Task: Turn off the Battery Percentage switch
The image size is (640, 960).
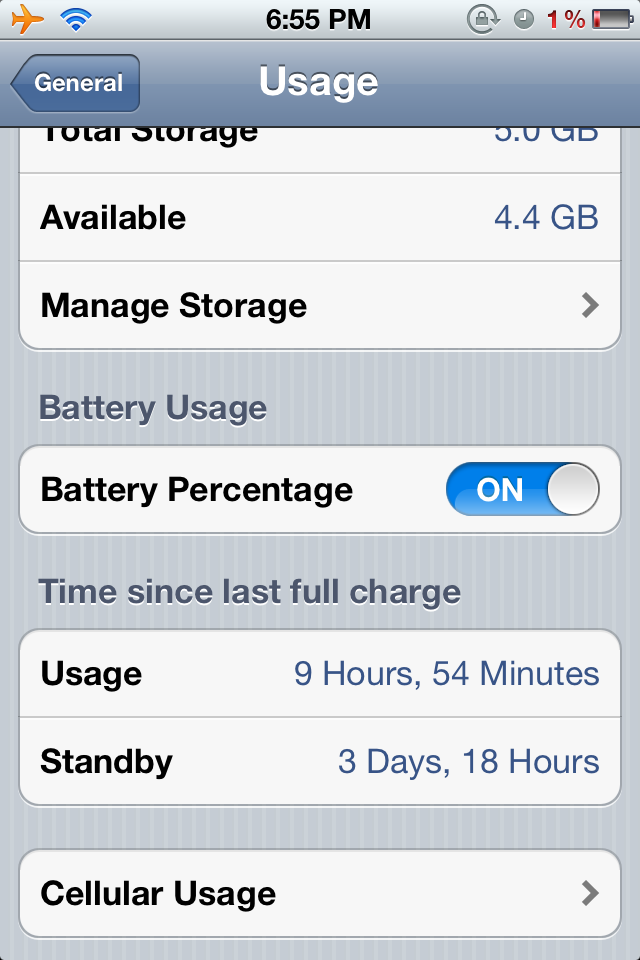Action: click(x=522, y=489)
